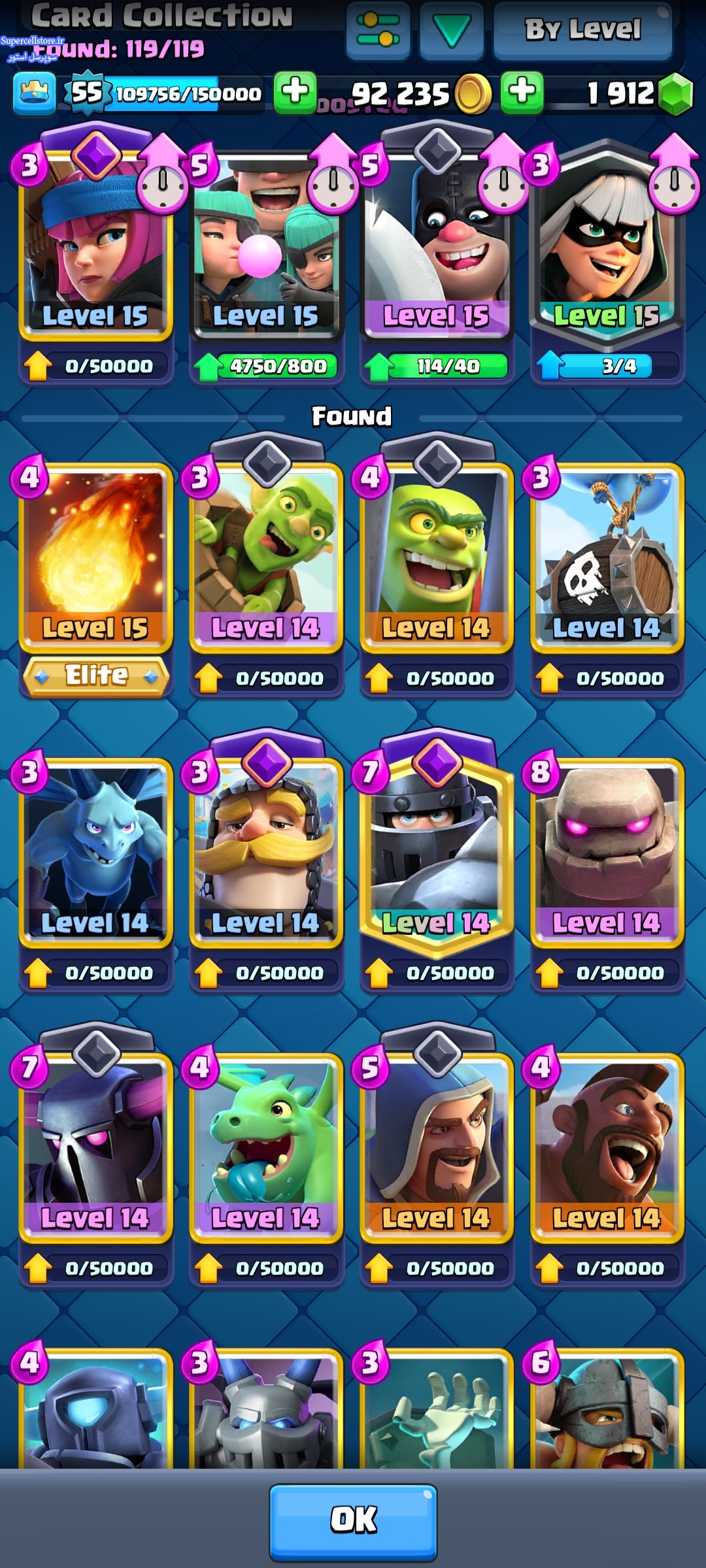Tap the green plus next to gems
The width and height of the screenshot is (706, 1568).
[x=522, y=93]
